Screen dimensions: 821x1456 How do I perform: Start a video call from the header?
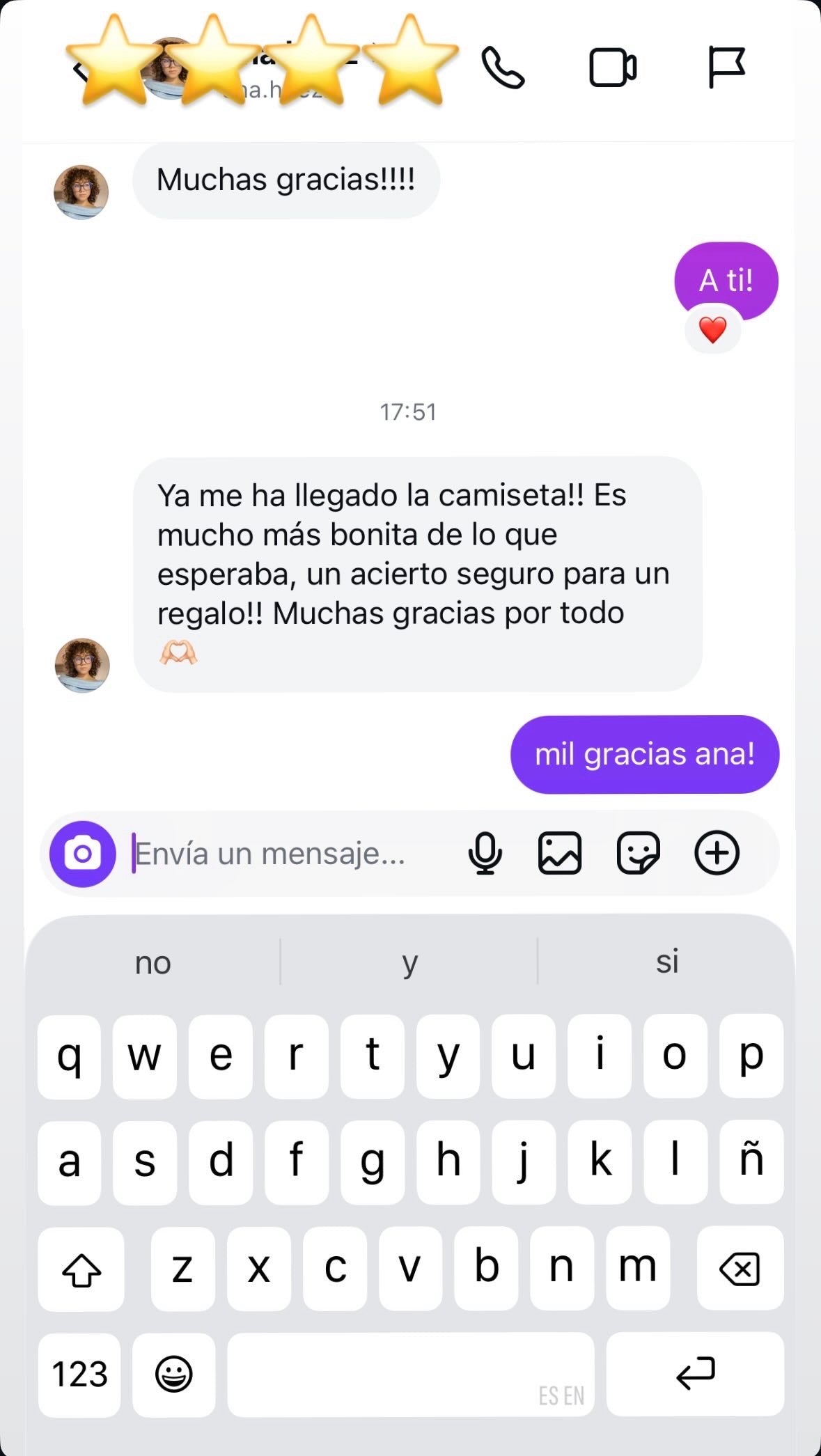(613, 68)
